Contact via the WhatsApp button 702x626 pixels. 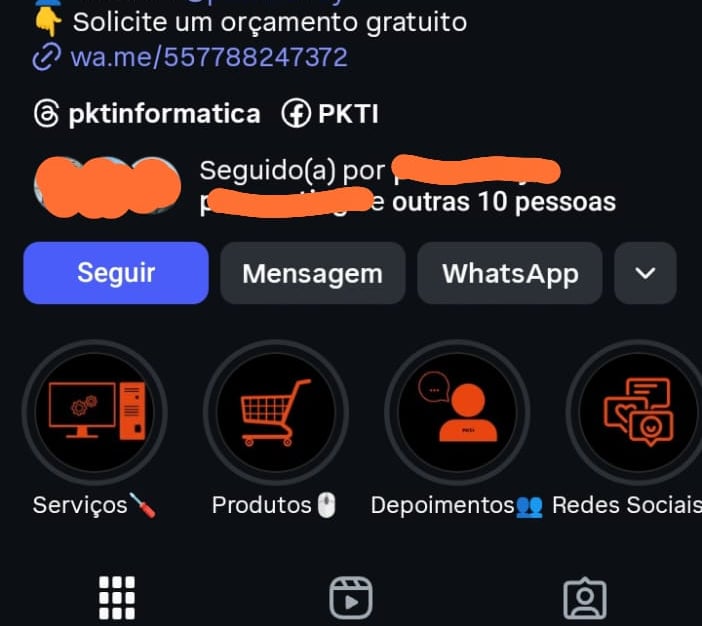pos(510,273)
